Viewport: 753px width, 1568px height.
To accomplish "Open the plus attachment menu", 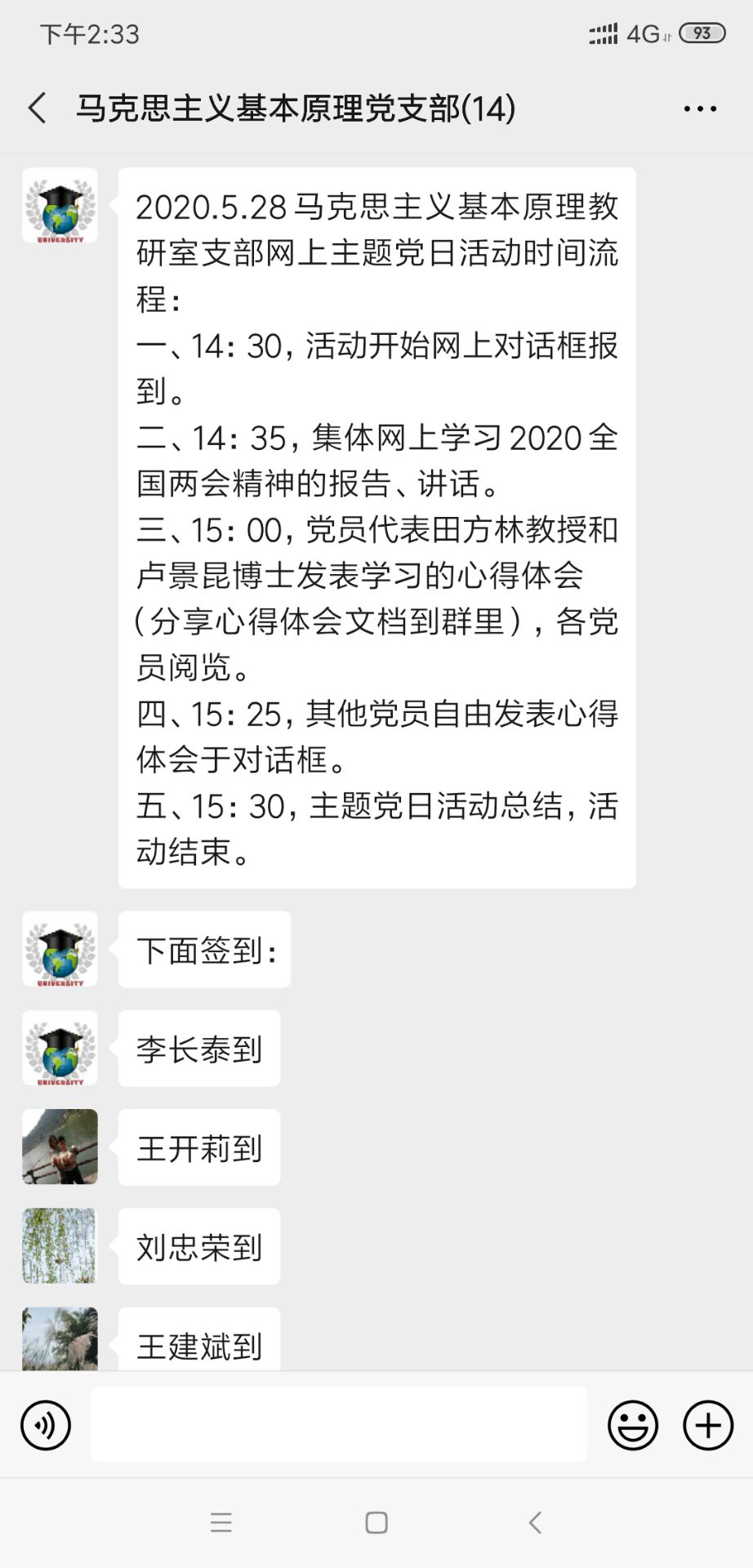I will [x=707, y=1425].
